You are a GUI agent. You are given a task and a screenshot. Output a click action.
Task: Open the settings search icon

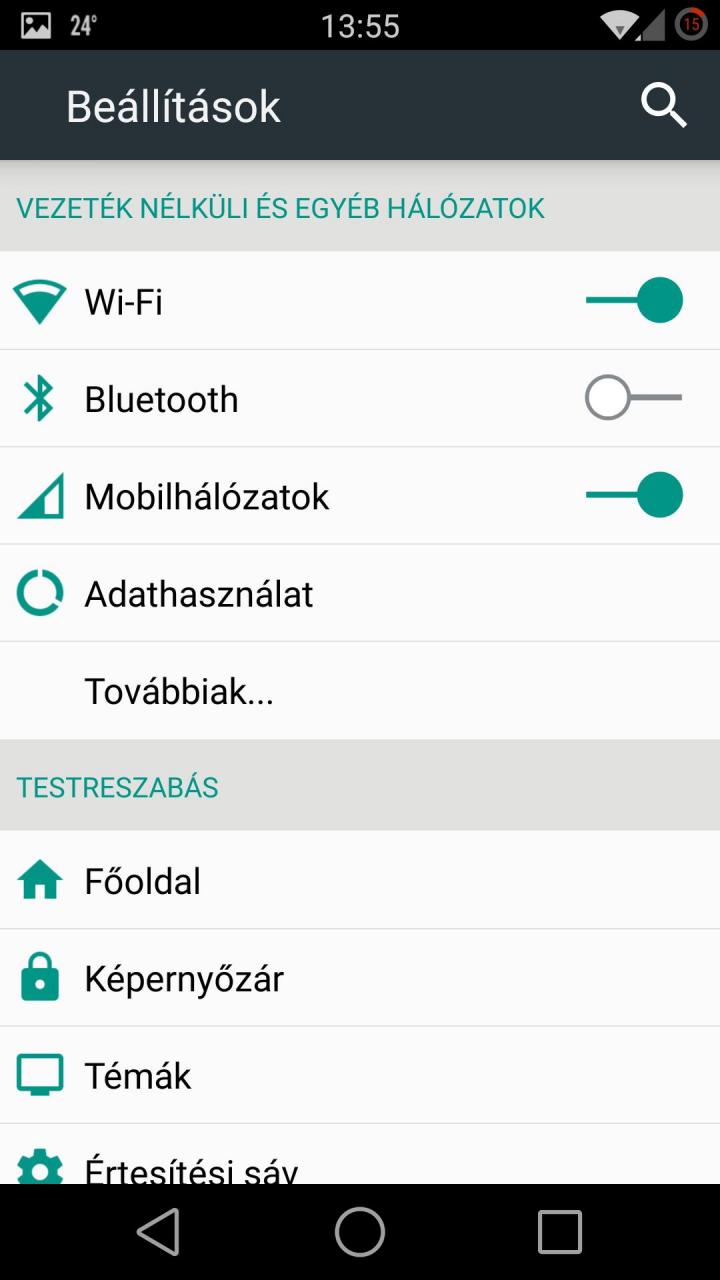point(664,105)
